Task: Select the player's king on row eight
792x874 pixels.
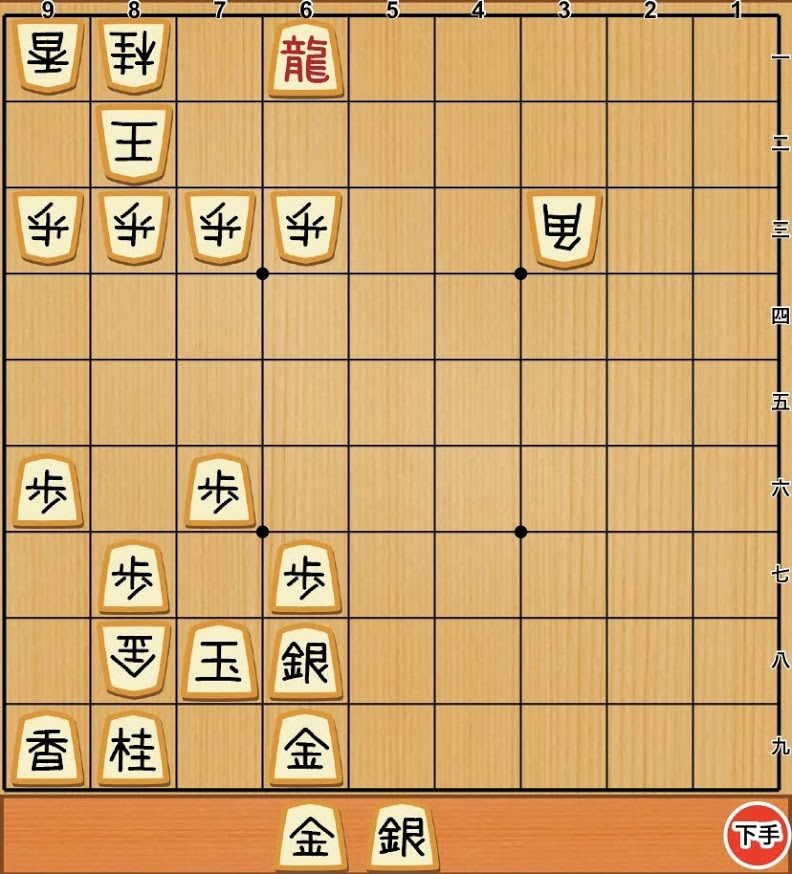Action: [x=220, y=661]
